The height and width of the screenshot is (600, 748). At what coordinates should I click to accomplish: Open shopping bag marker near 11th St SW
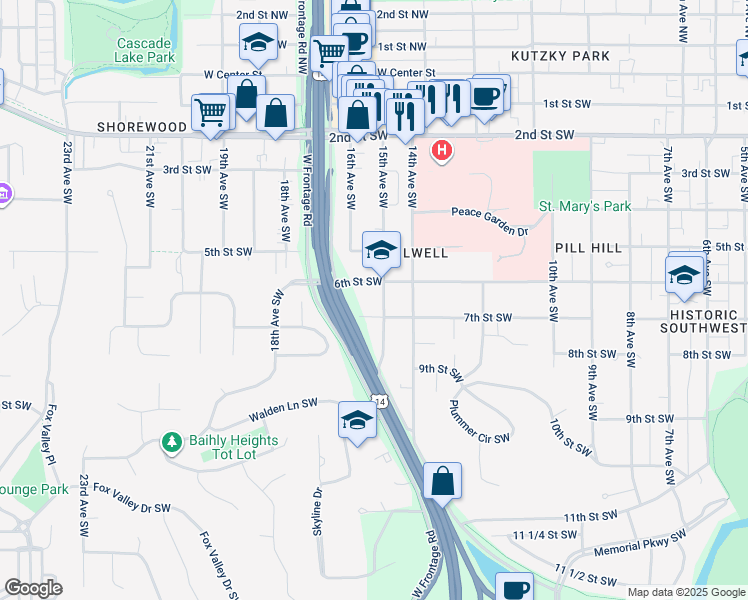(442, 483)
